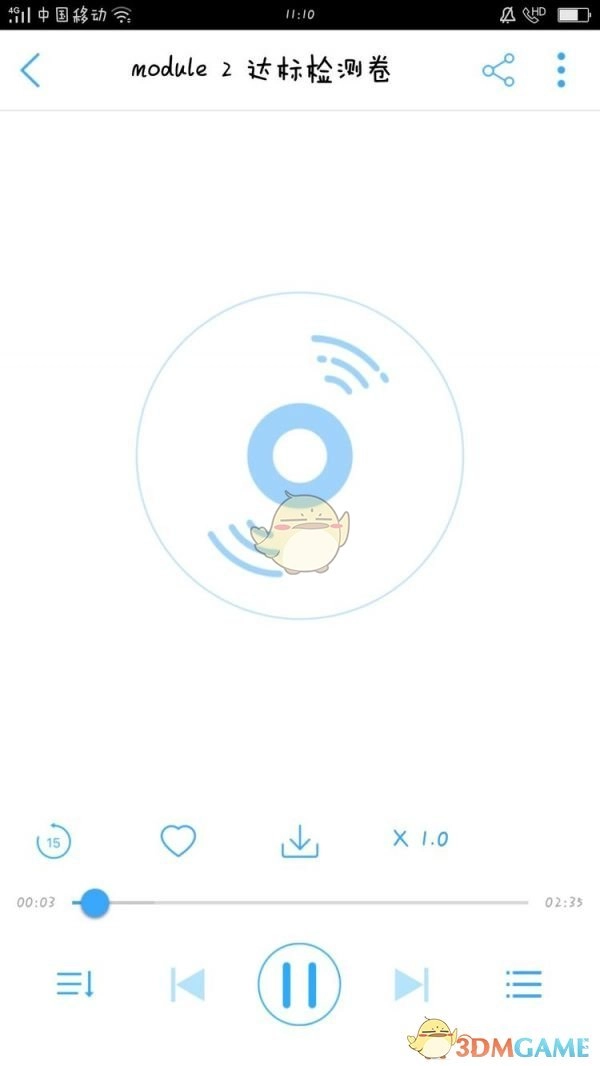
Task: Pause the audio playback
Action: coord(299,985)
